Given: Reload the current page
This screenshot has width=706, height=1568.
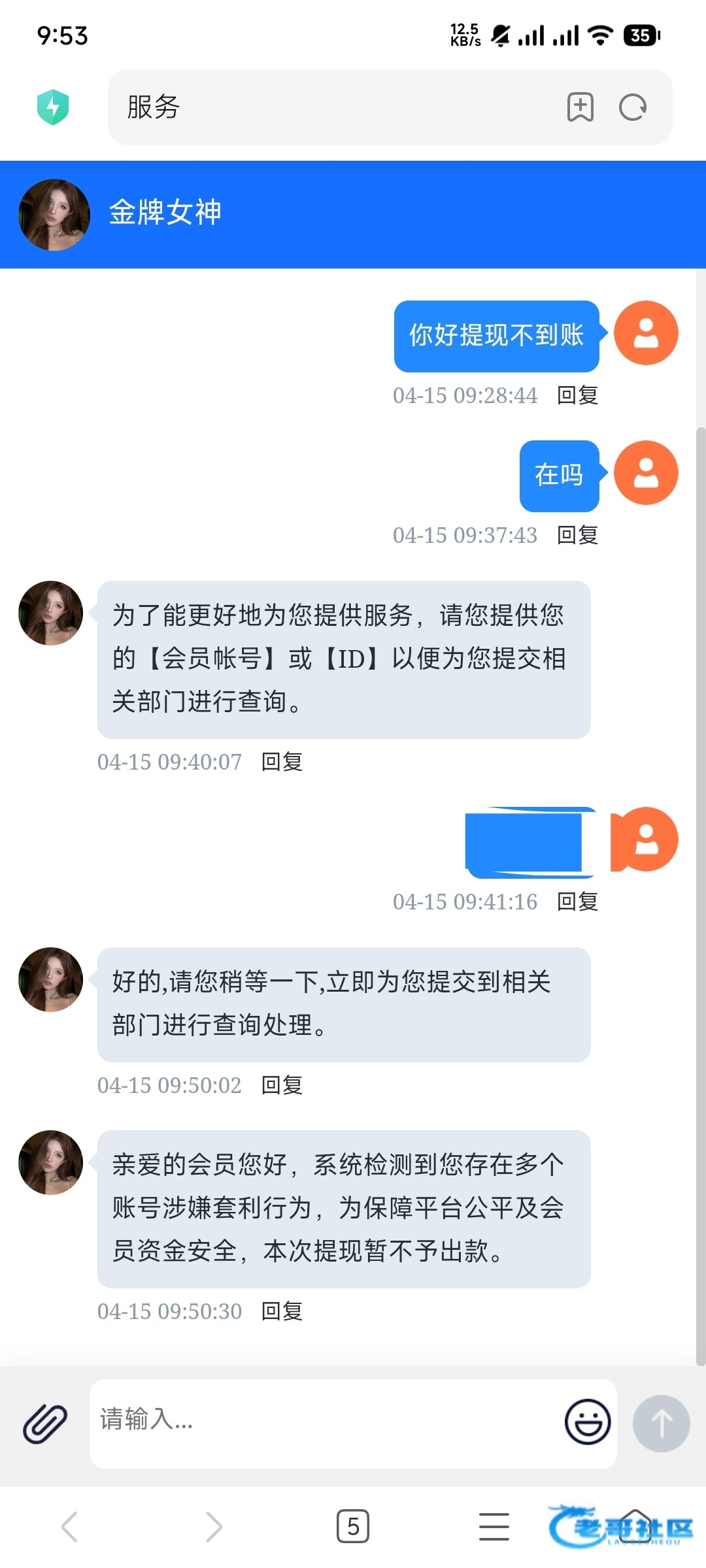Looking at the screenshot, I should coord(633,107).
